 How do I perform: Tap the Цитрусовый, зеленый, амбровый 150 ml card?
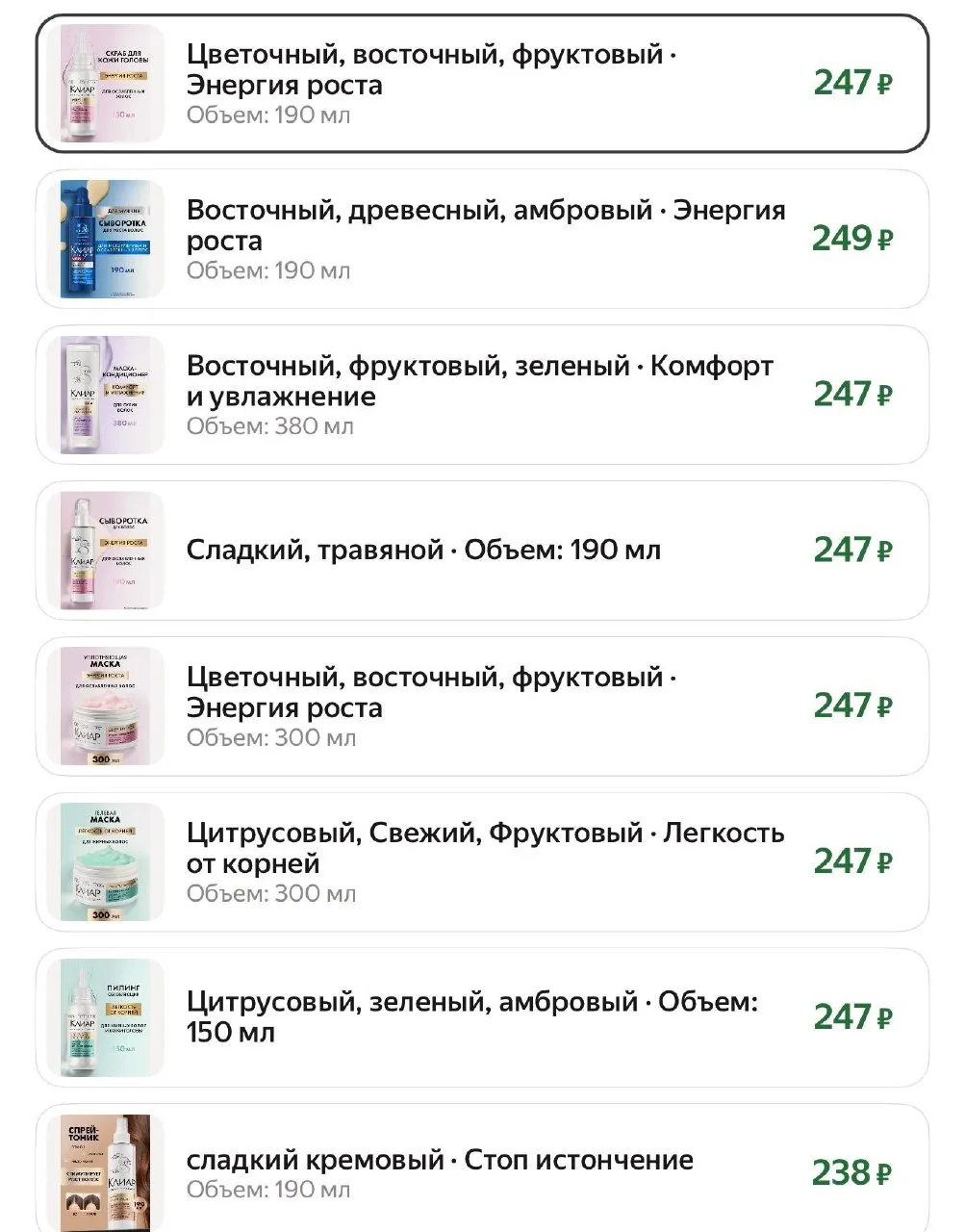(x=482, y=1018)
